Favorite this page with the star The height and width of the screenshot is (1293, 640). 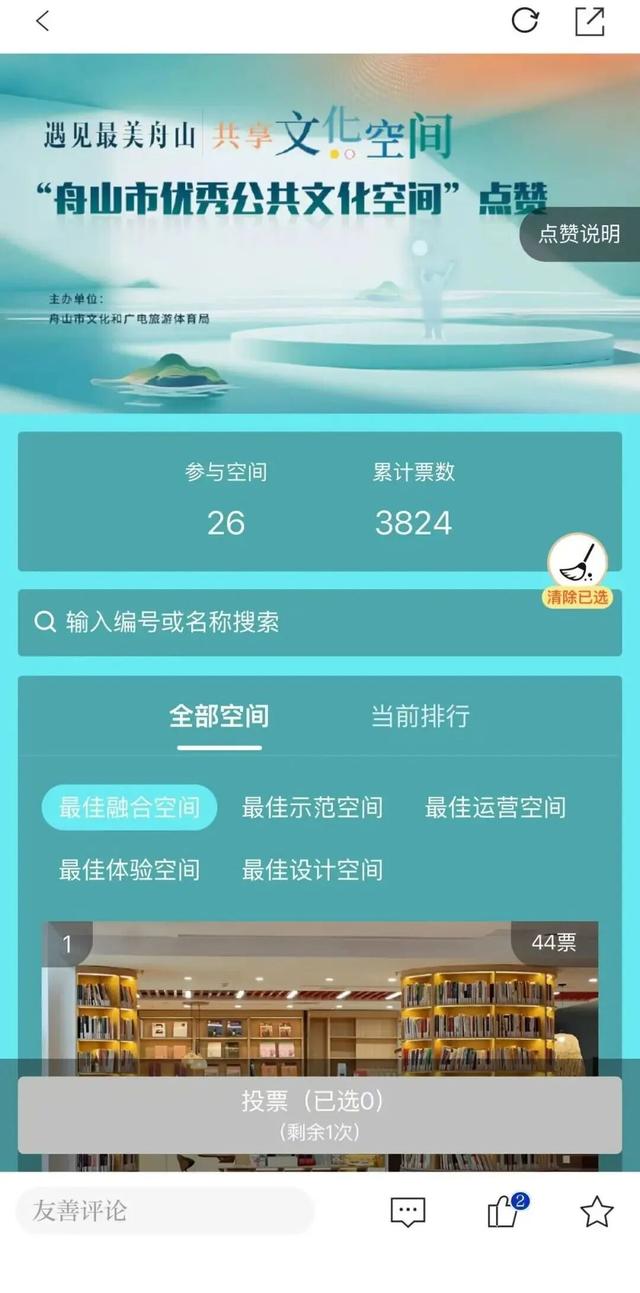coord(597,1212)
